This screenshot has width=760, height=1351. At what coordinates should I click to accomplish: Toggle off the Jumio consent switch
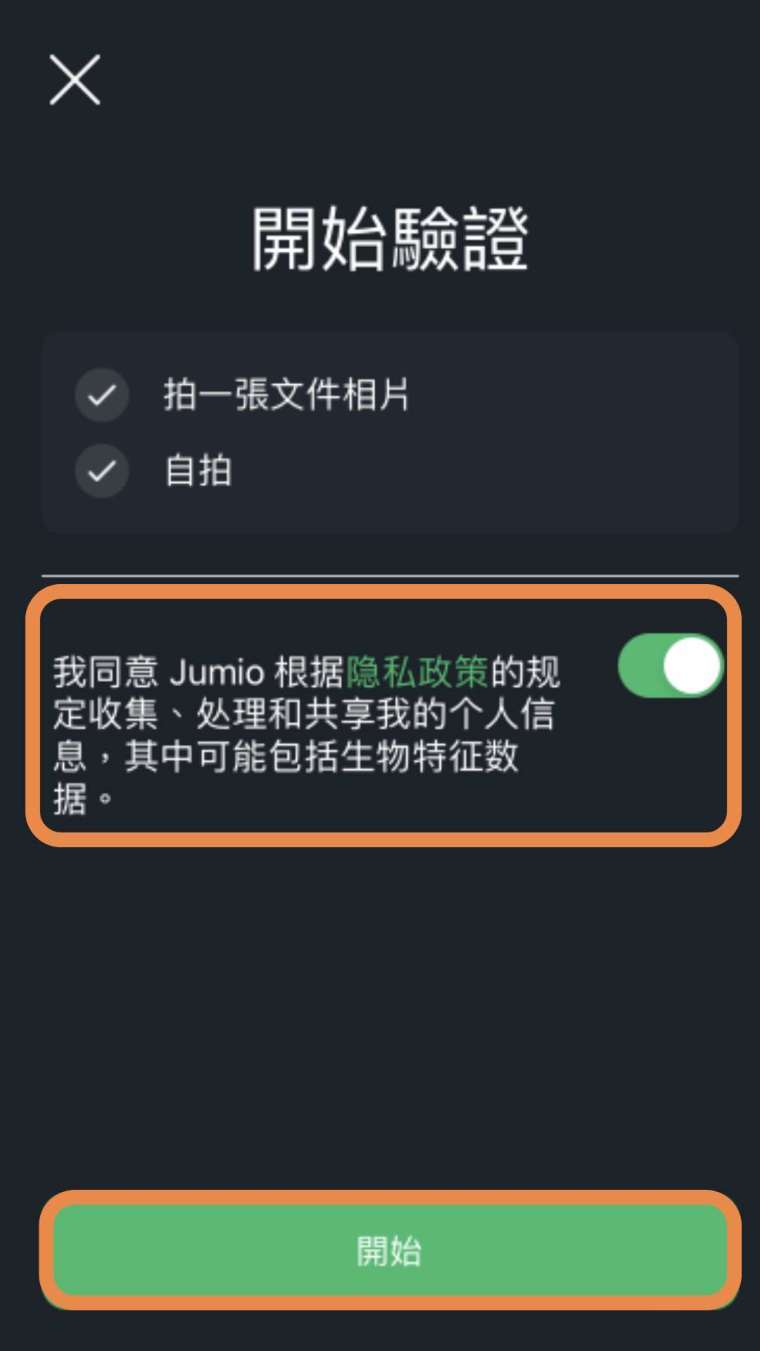670,666
